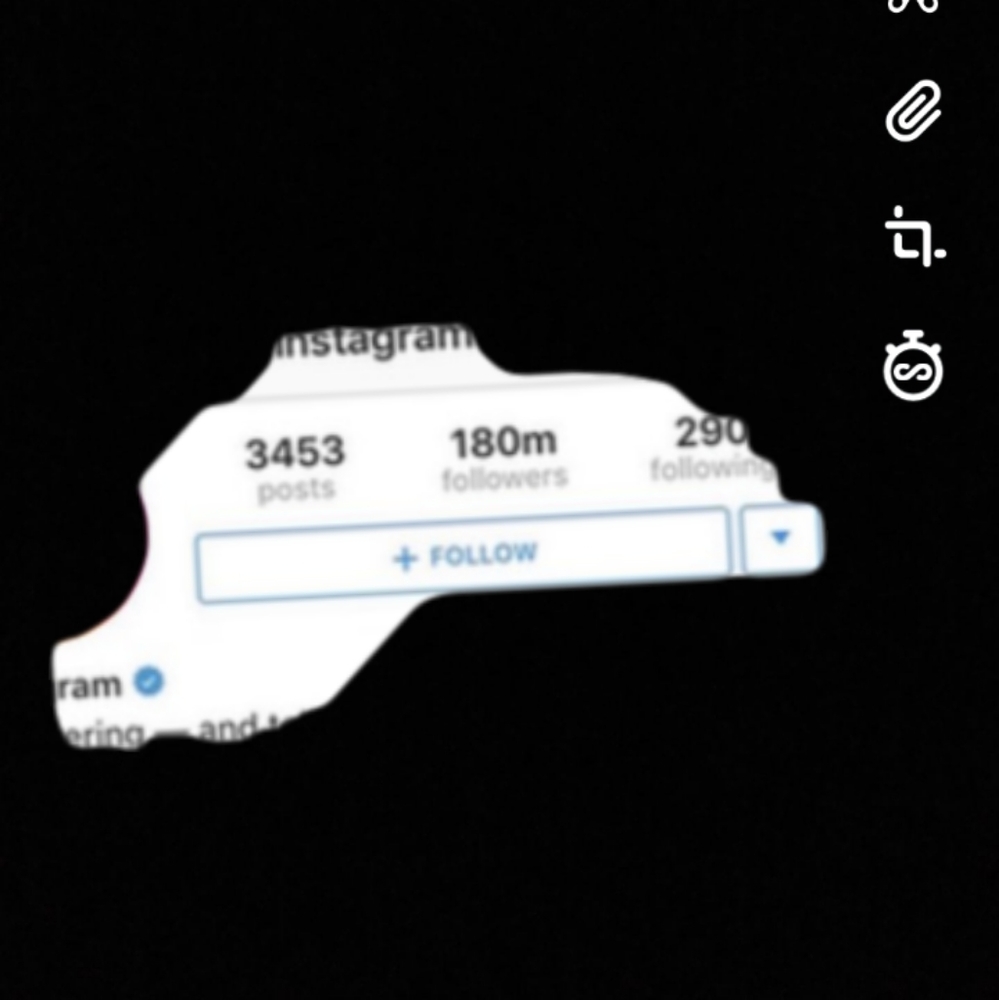Toggle endless looping with the stopwatch timer
This screenshot has width=999, height=1000.
tap(913, 370)
